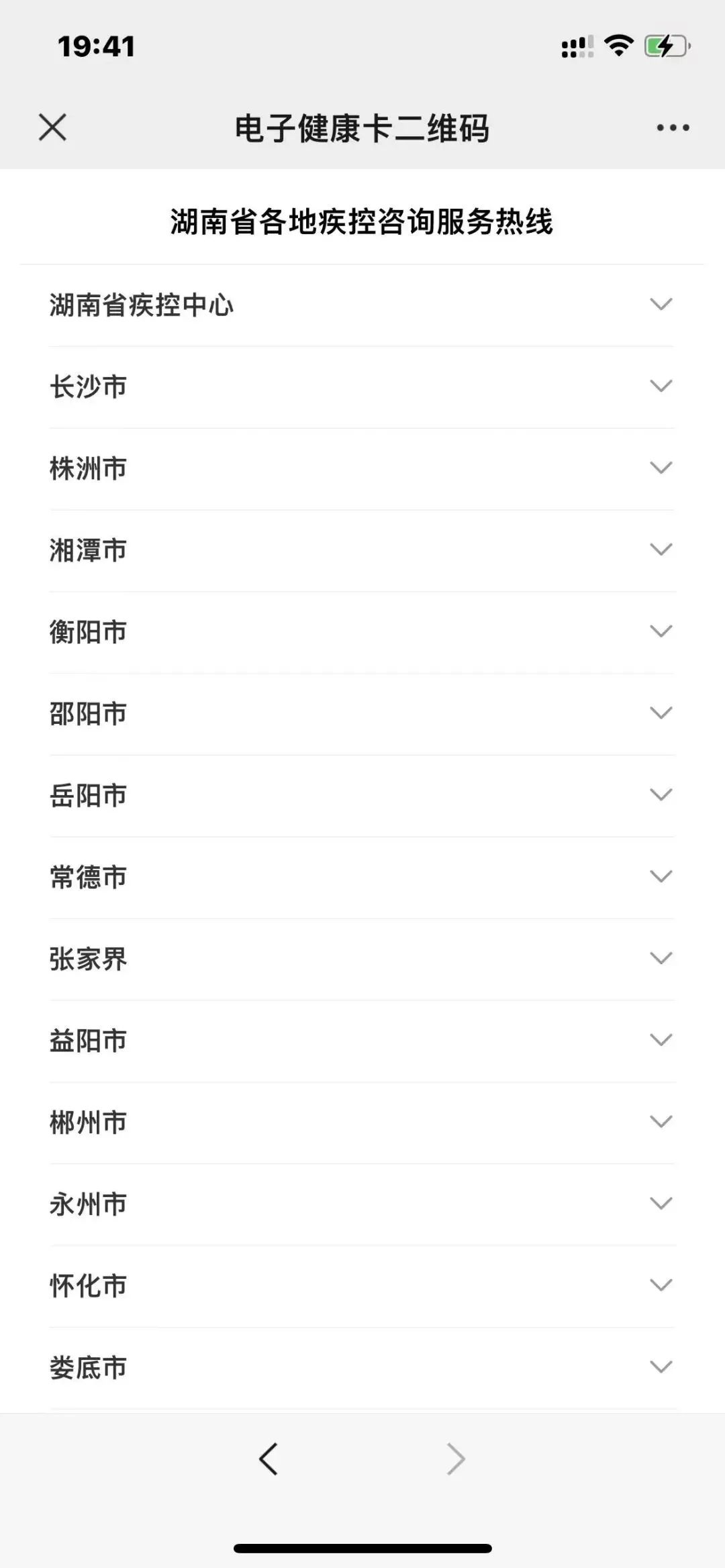Image resolution: width=725 pixels, height=1568 pixels.
Task: Open the three-dot overflow menu
Action: [673, 127]
